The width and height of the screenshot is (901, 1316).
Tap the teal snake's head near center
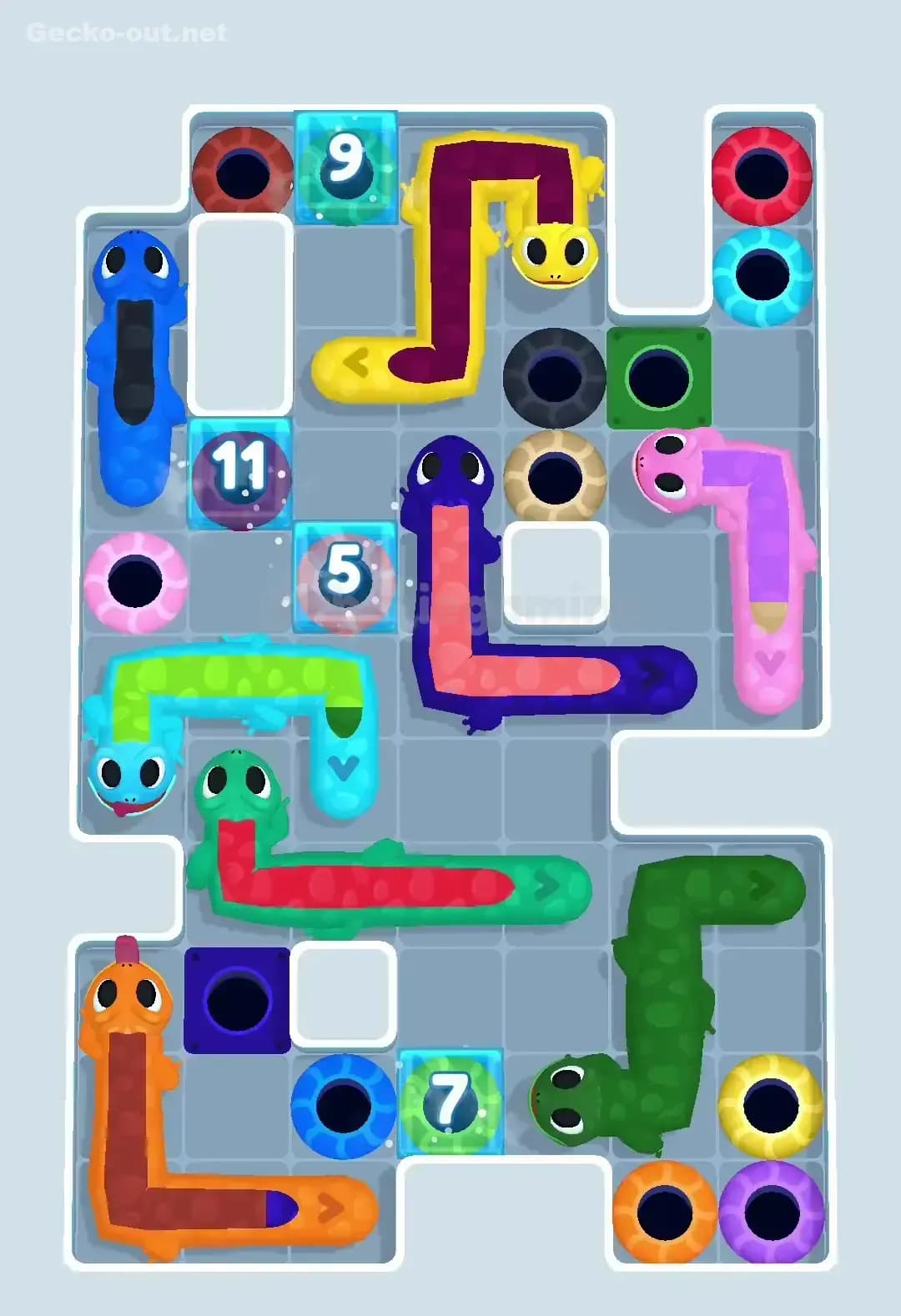[x=238, y=784]
